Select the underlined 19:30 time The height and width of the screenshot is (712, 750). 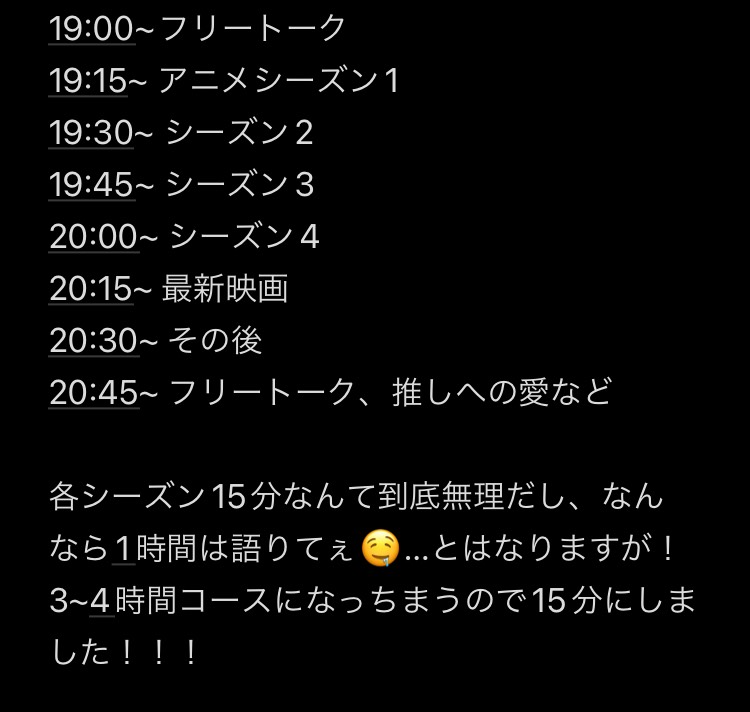click(91, 132)
